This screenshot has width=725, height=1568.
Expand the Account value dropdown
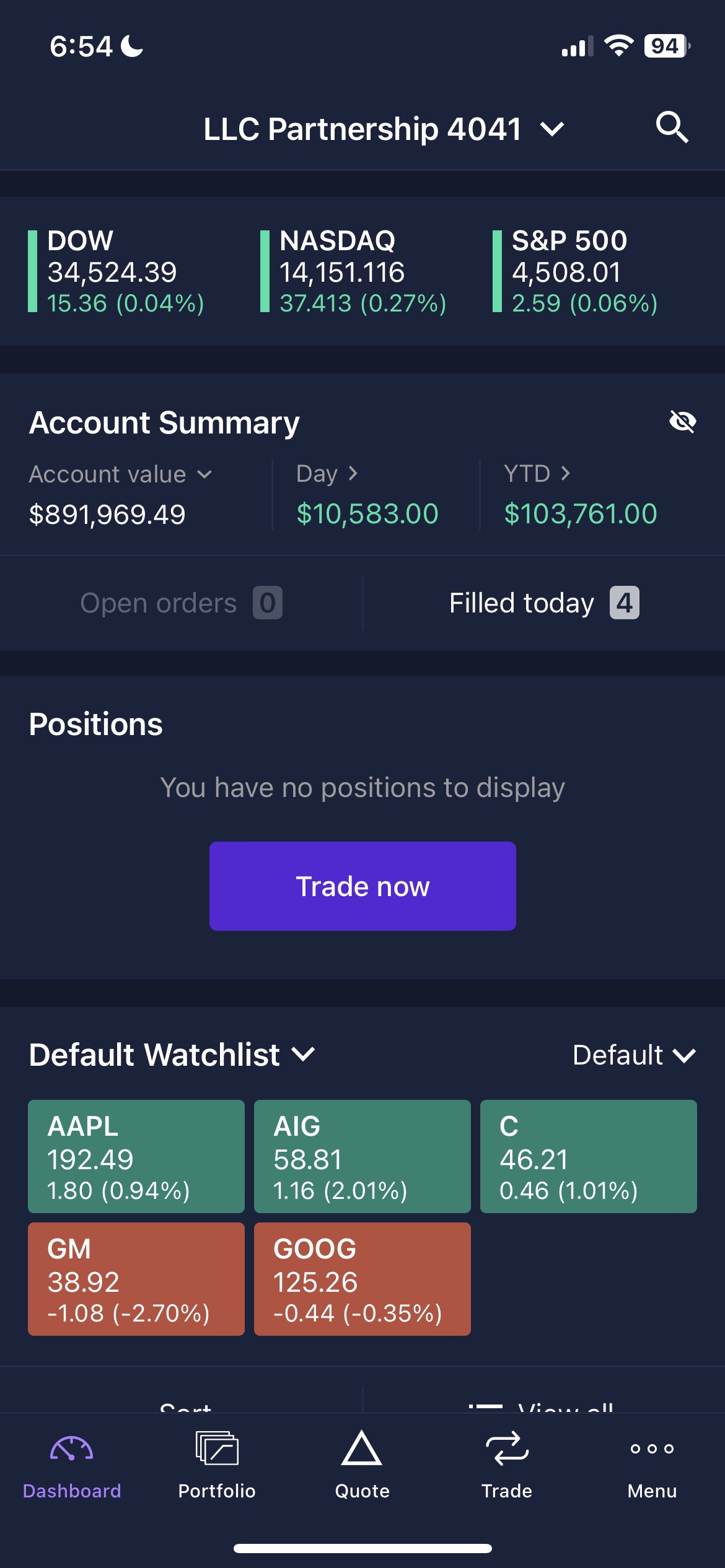coord(121,474)
